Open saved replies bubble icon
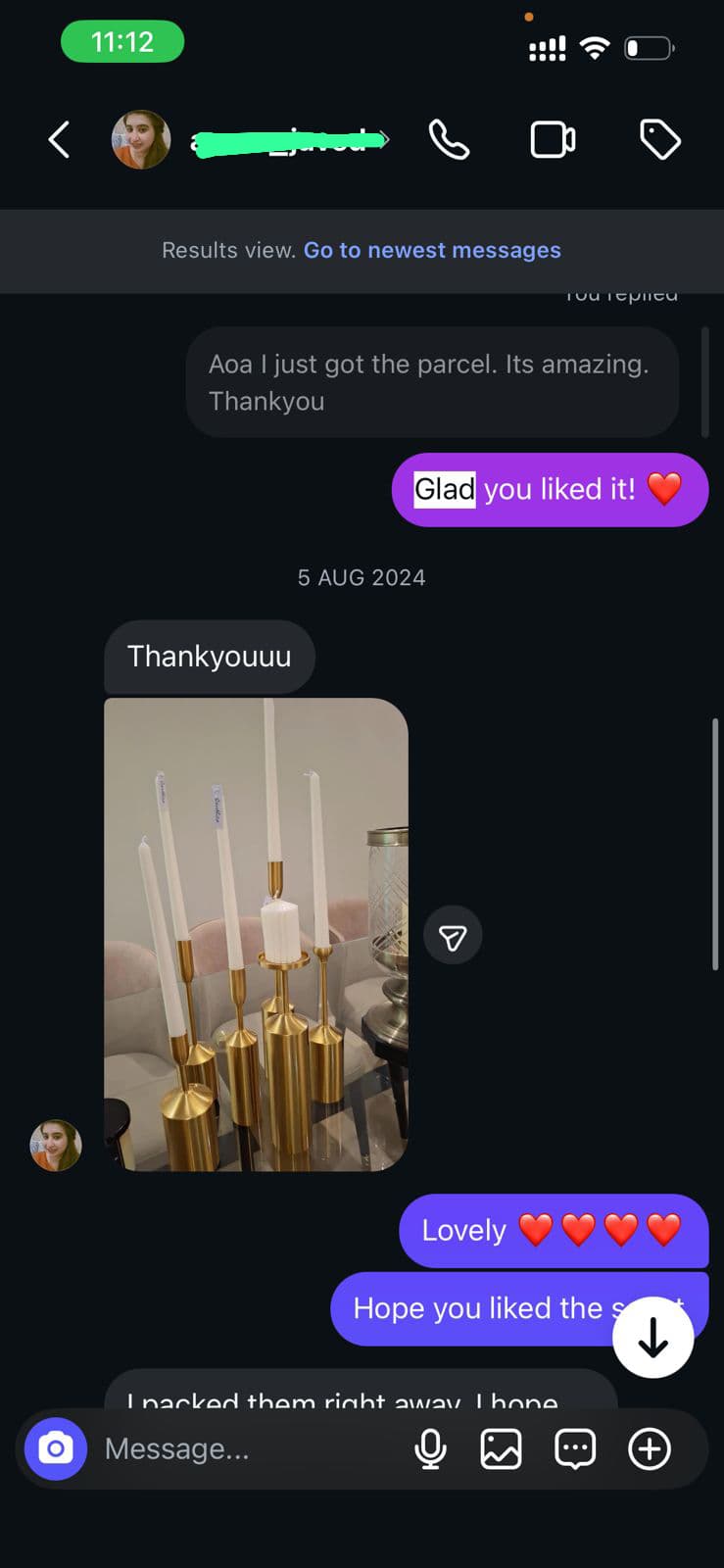Screen dimensions: 724x1568 coord(575,1448)
